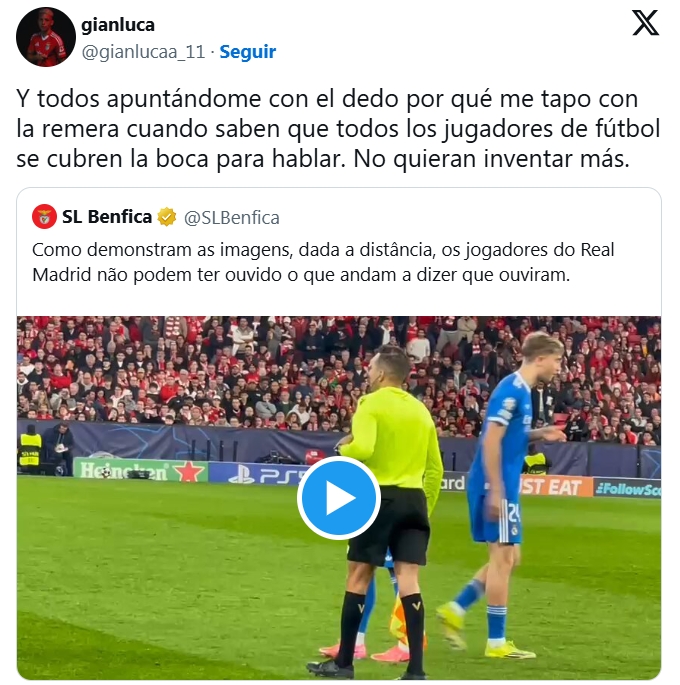Open the X logo link
This screenshot has width=680, height=685.
pos(645,23)
